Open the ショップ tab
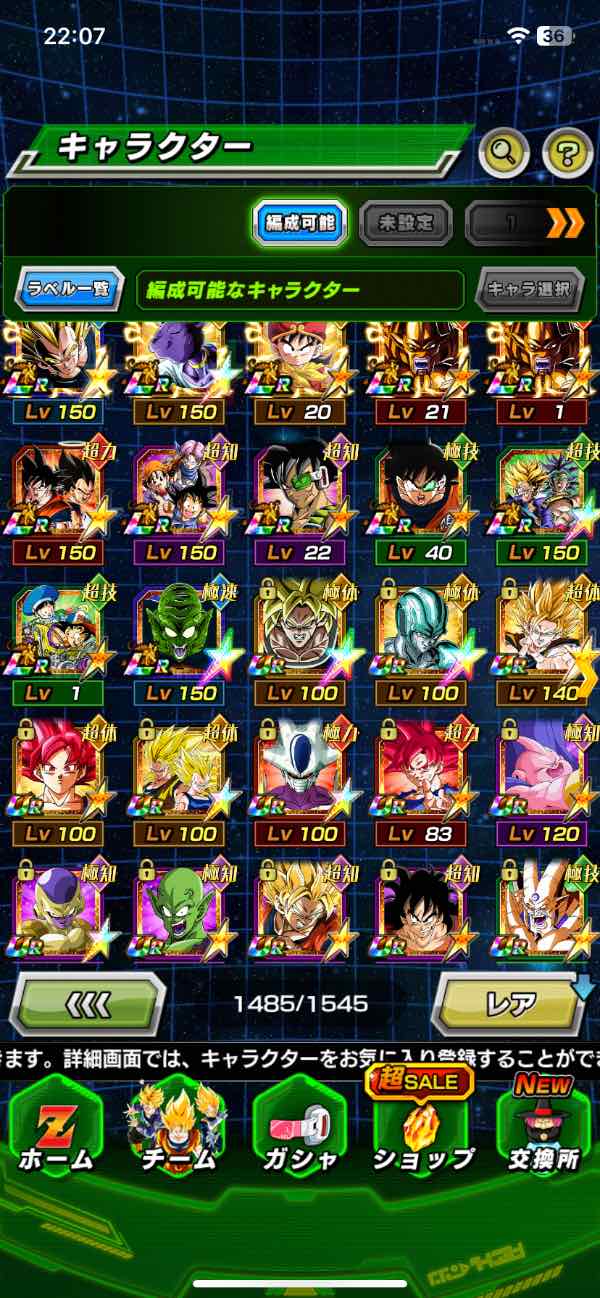The image size is (600, 1298). [422, 1126]
